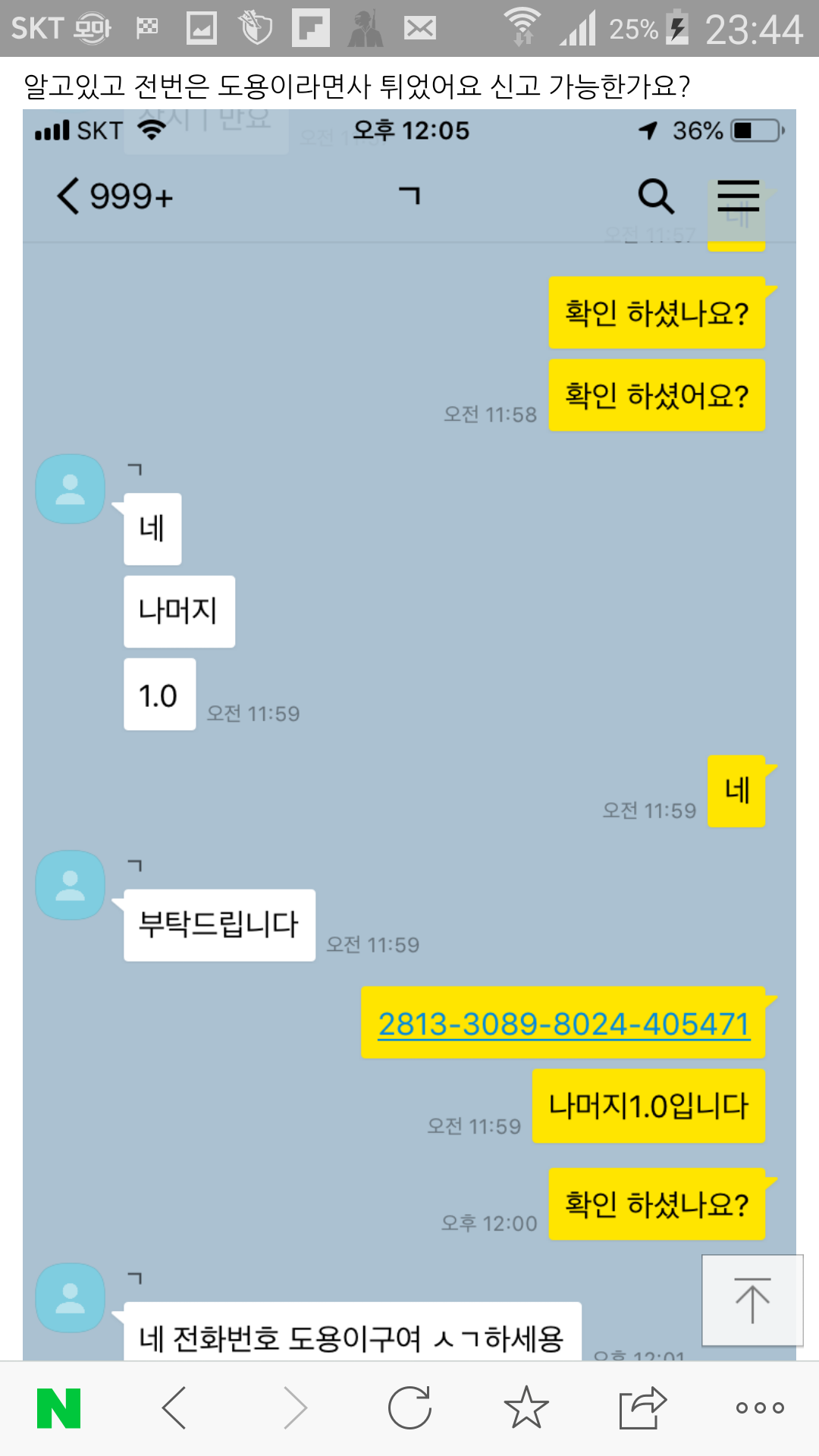Bookmark this page with the star
Screen dimensions: 819x1456
[526, 1408]
